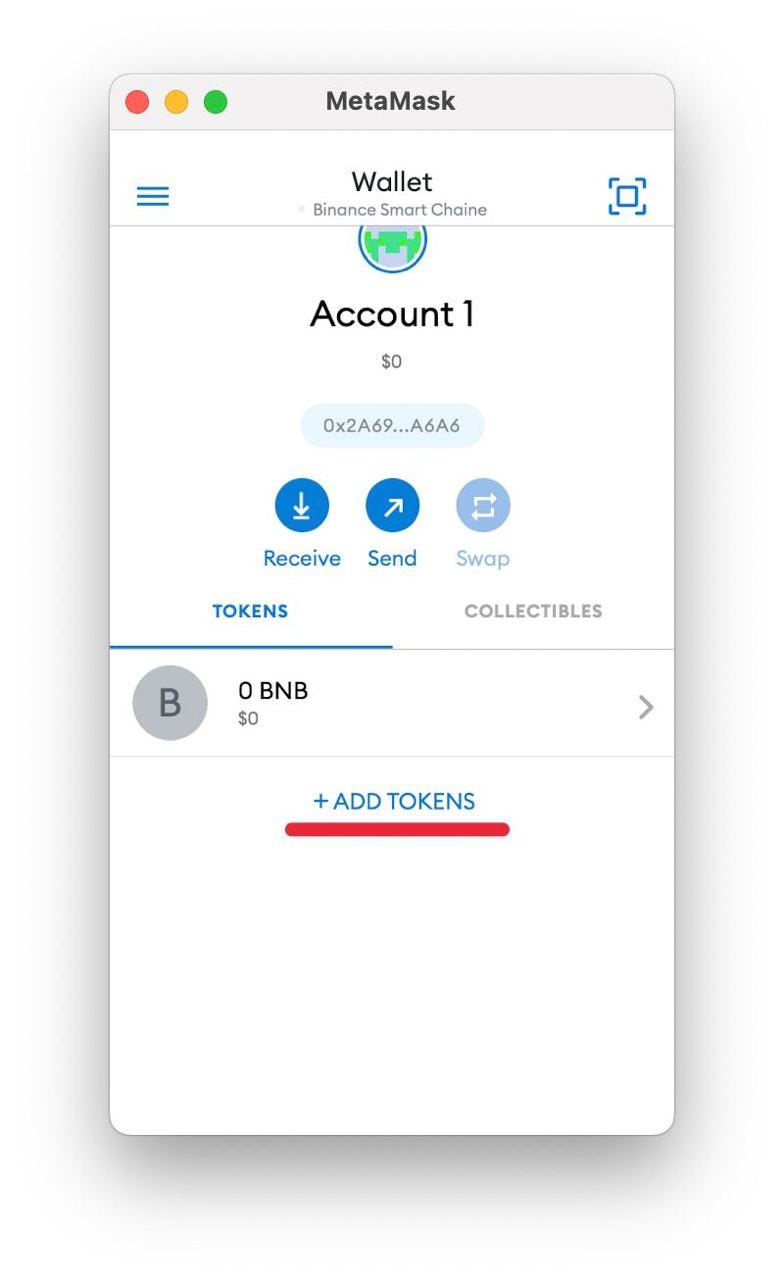This screenshot has width=784, height=1280.
Task: Tap the Receive button
Action: coord(302,525)
